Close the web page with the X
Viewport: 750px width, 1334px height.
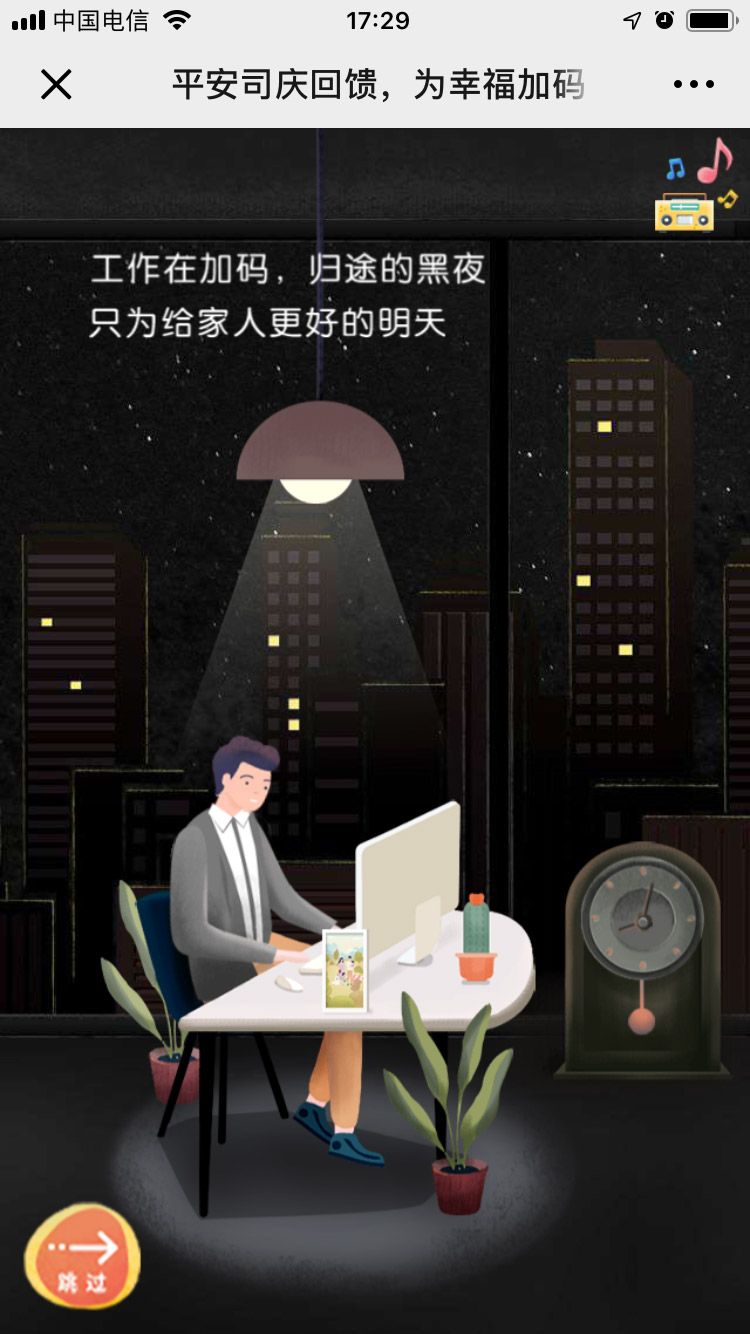[x=56, y=85]
